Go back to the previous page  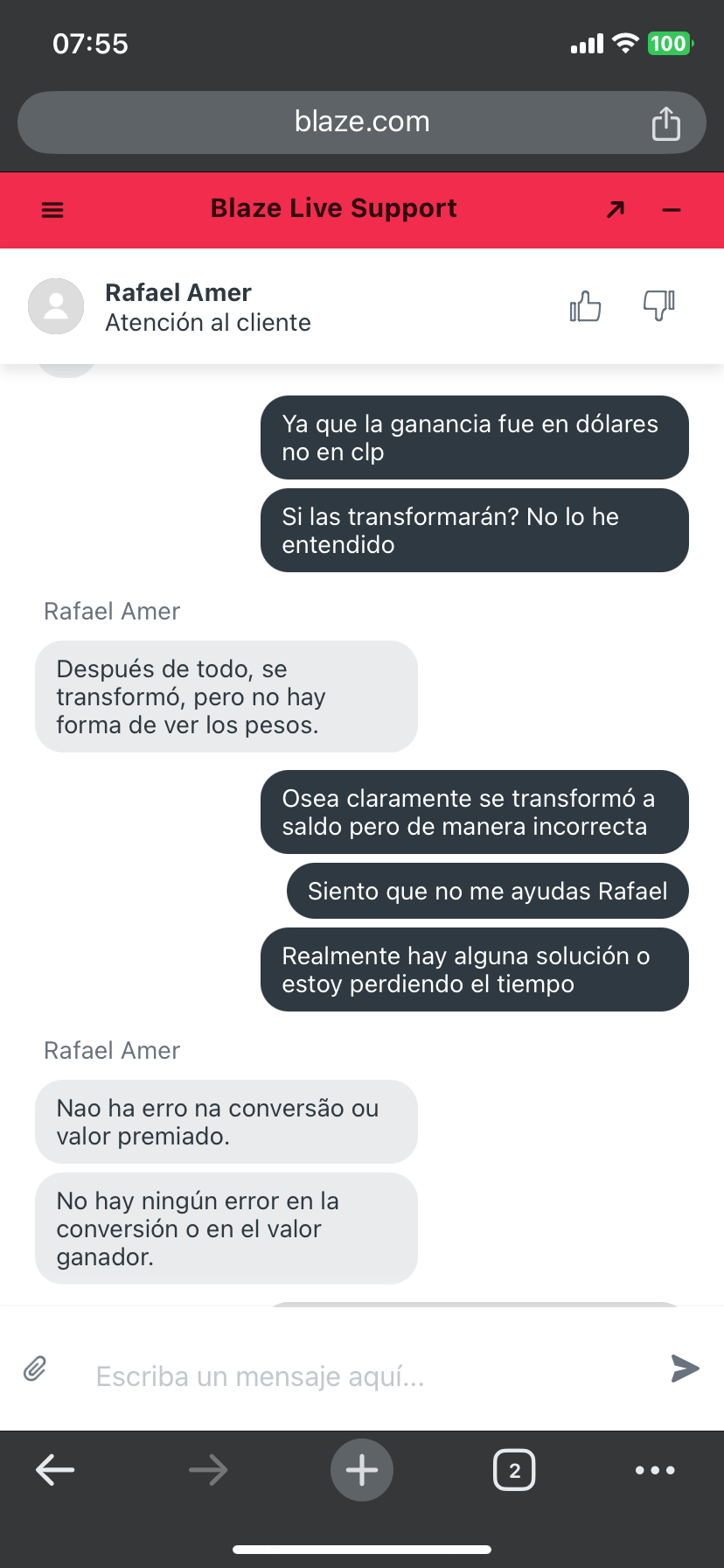[x=55, y=1470]
